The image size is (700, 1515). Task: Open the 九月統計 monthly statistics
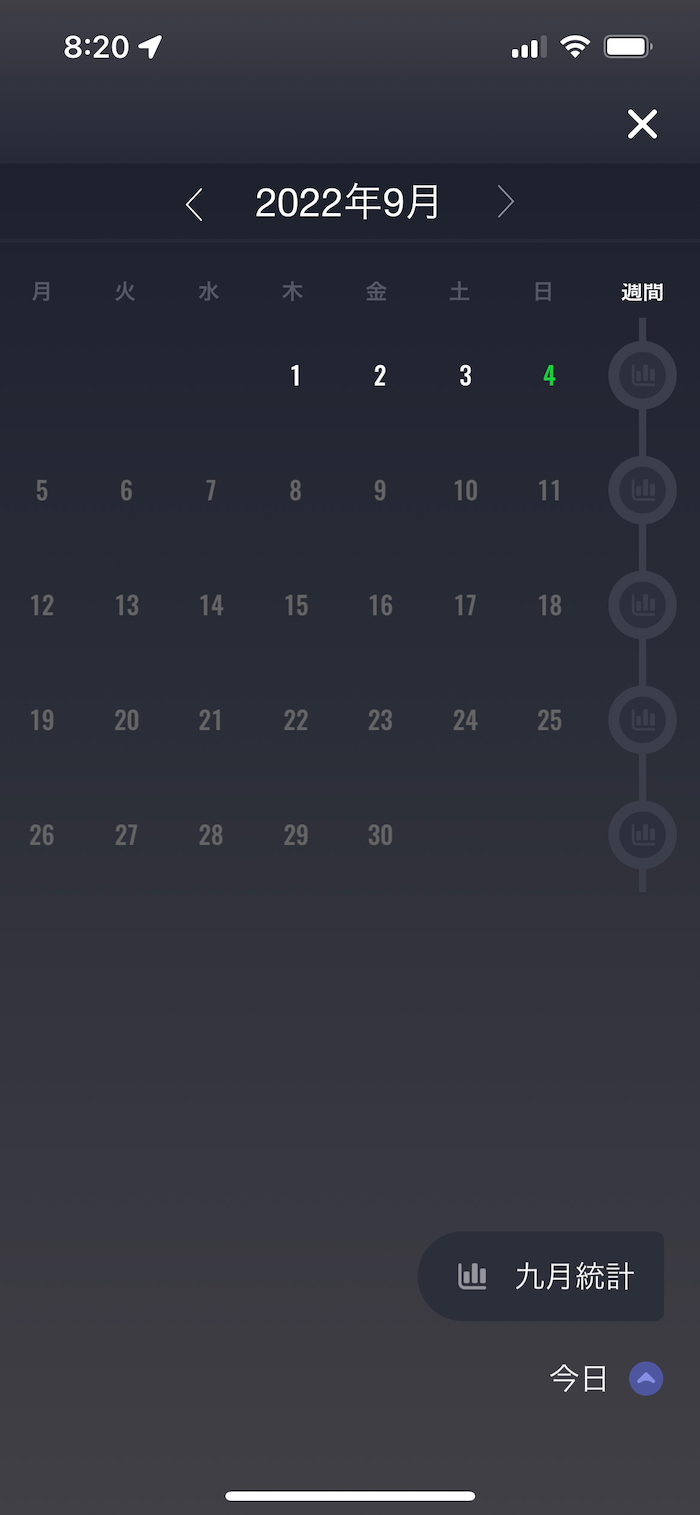pos(545,1276)
